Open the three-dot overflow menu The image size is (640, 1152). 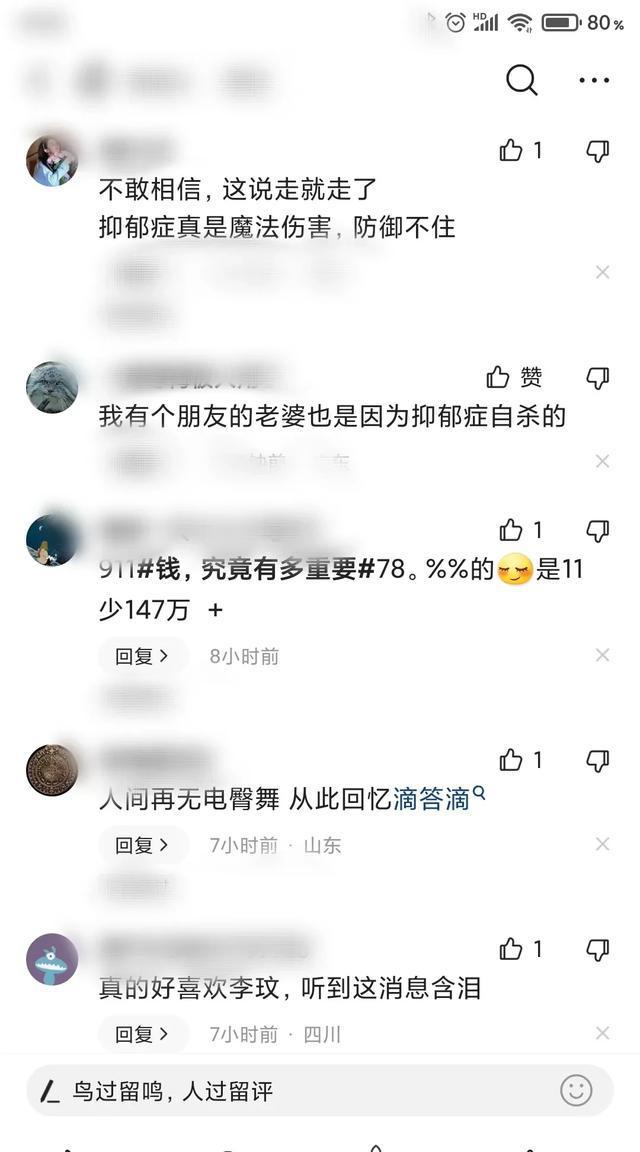tap(594, 80)
